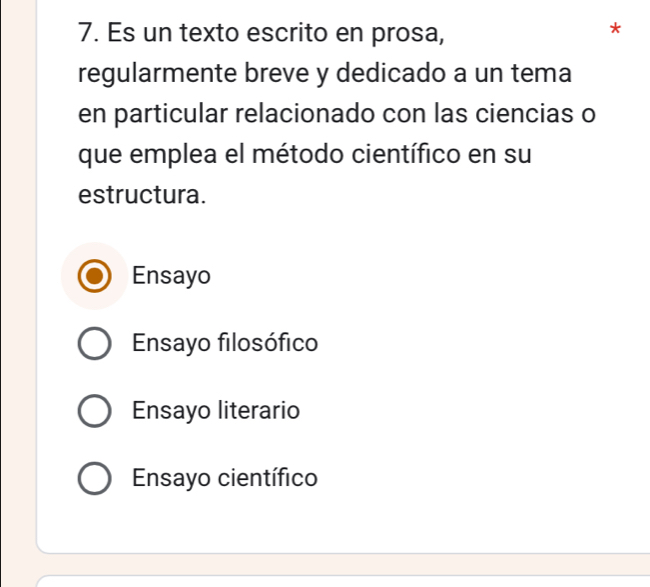
Task: Pick the "Ensayo literario" option
Action: pyautogui.click(x=95, y=411)
